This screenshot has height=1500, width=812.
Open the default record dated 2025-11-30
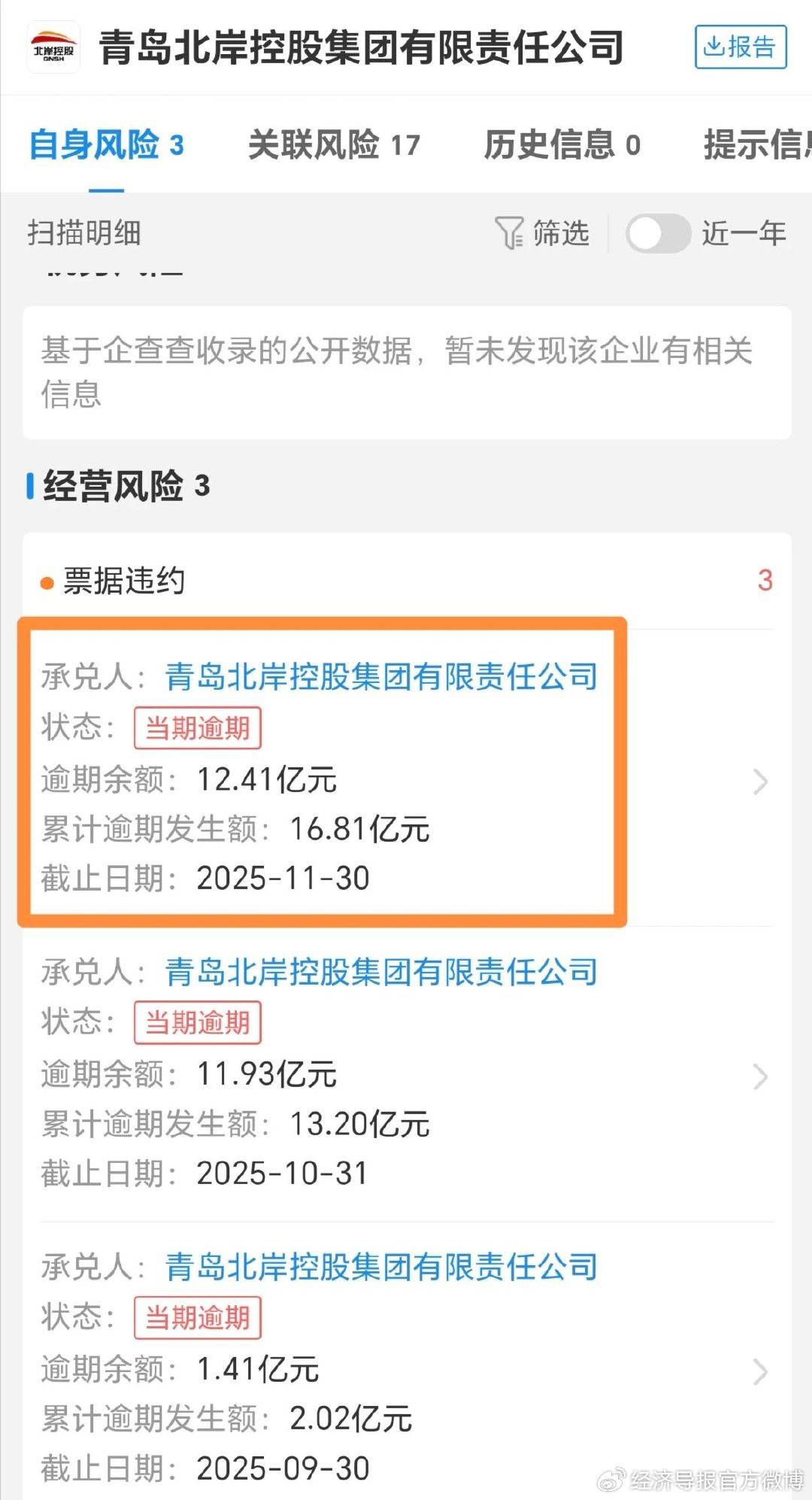point(760,782)
